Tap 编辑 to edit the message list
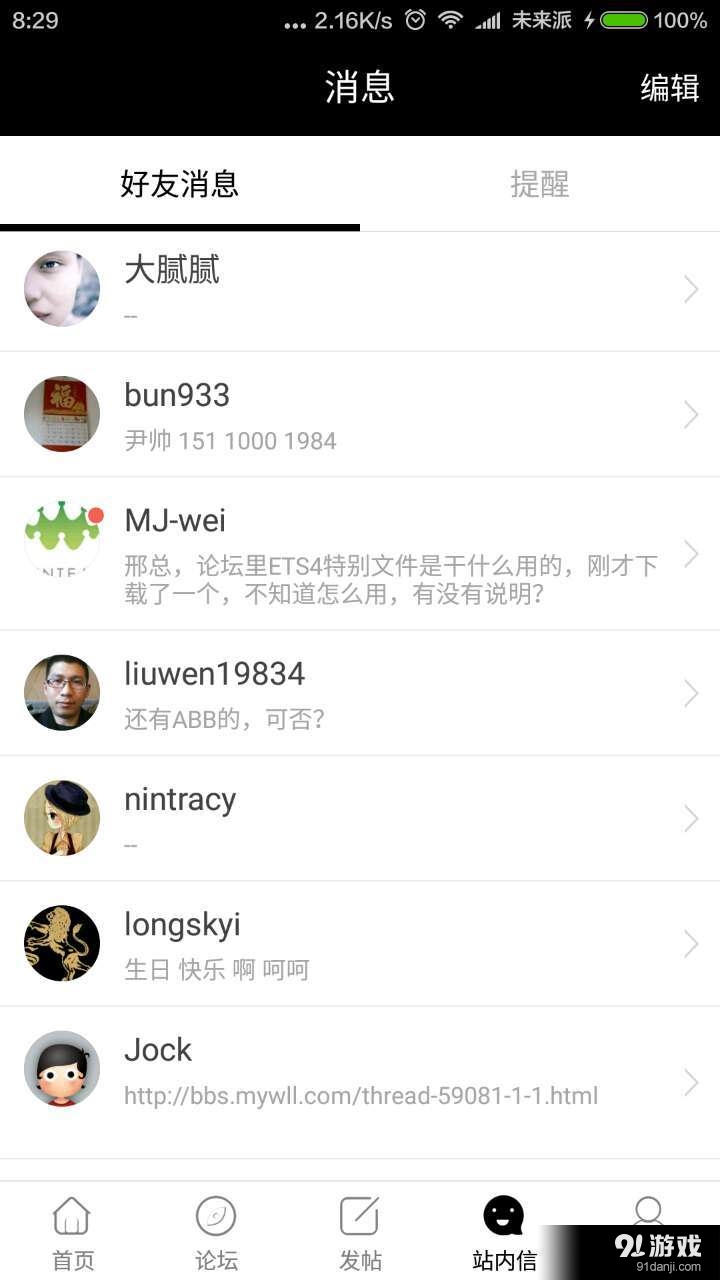 [670, 89]
